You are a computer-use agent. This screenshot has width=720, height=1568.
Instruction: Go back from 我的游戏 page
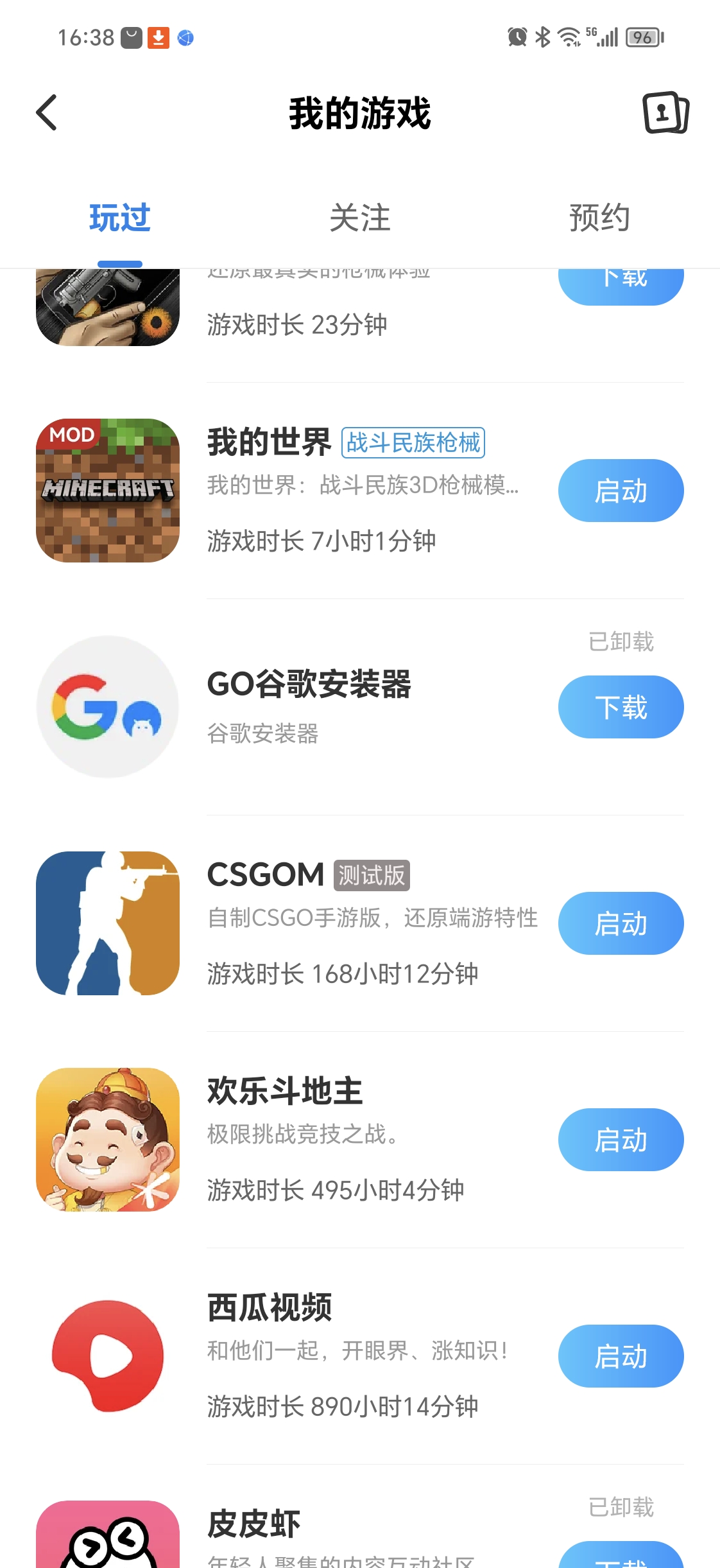click(x=47, y=113)
